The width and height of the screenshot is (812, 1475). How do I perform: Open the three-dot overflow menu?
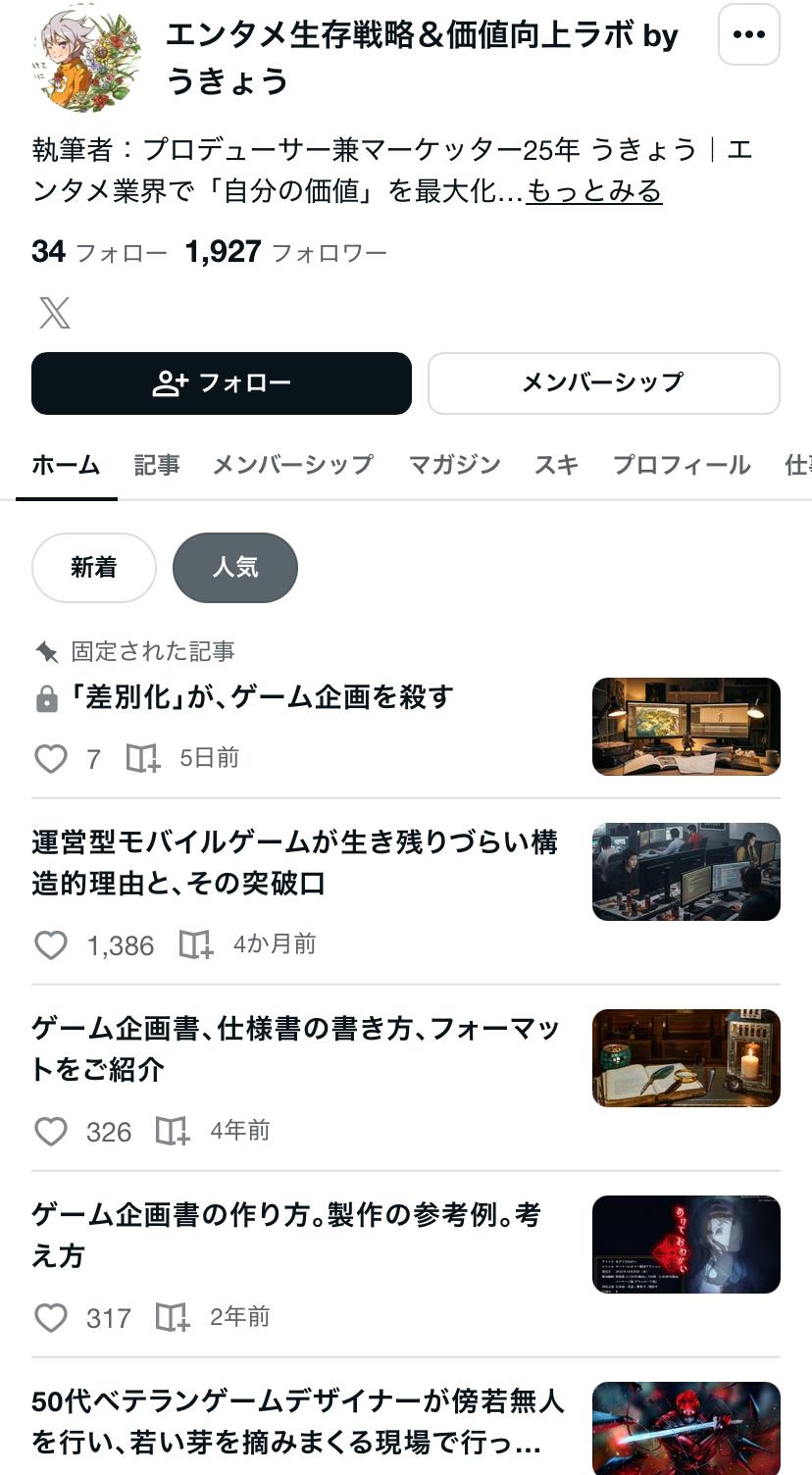coord(749,35)
